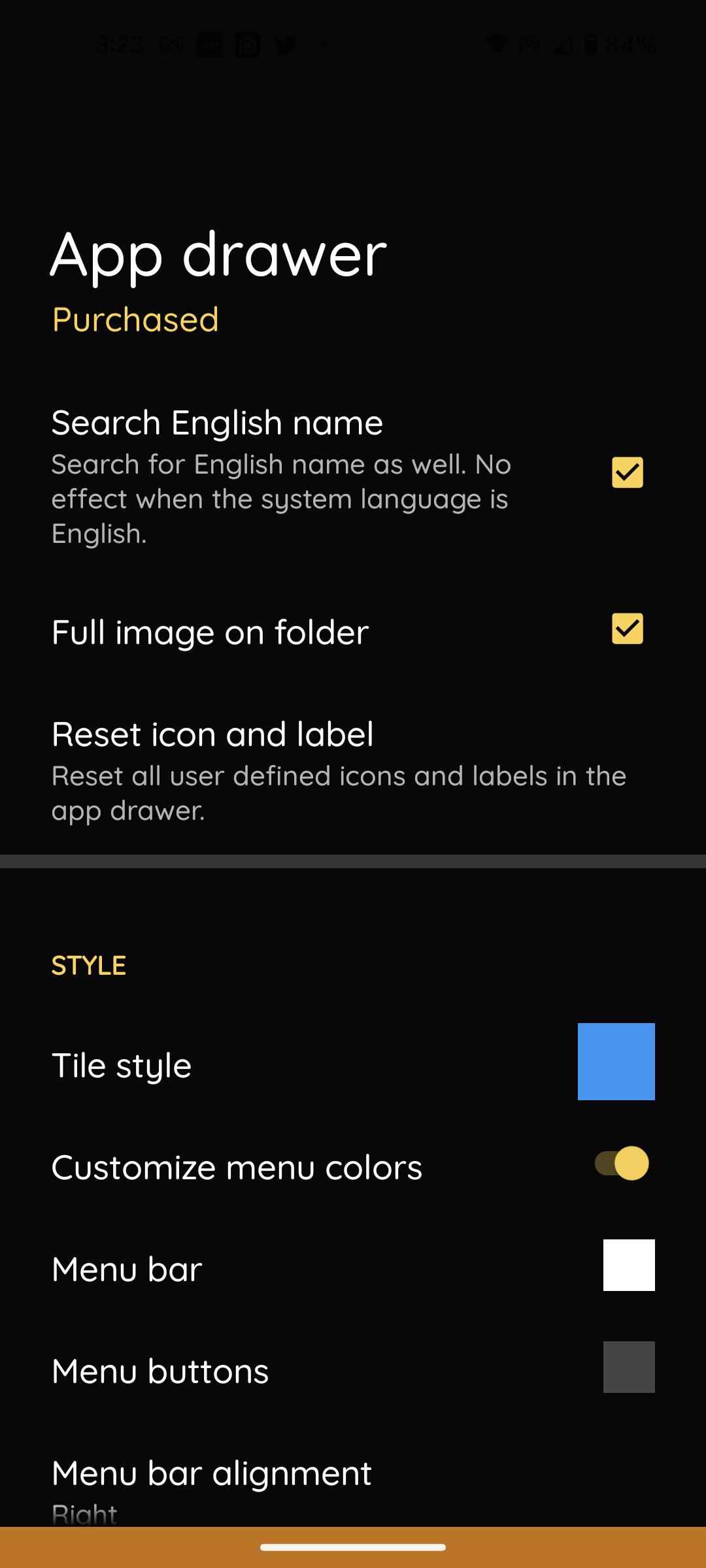Pick a new Menu bar color
The height and width of the screenshot is (1568, 706).
tap(628, 1265)
